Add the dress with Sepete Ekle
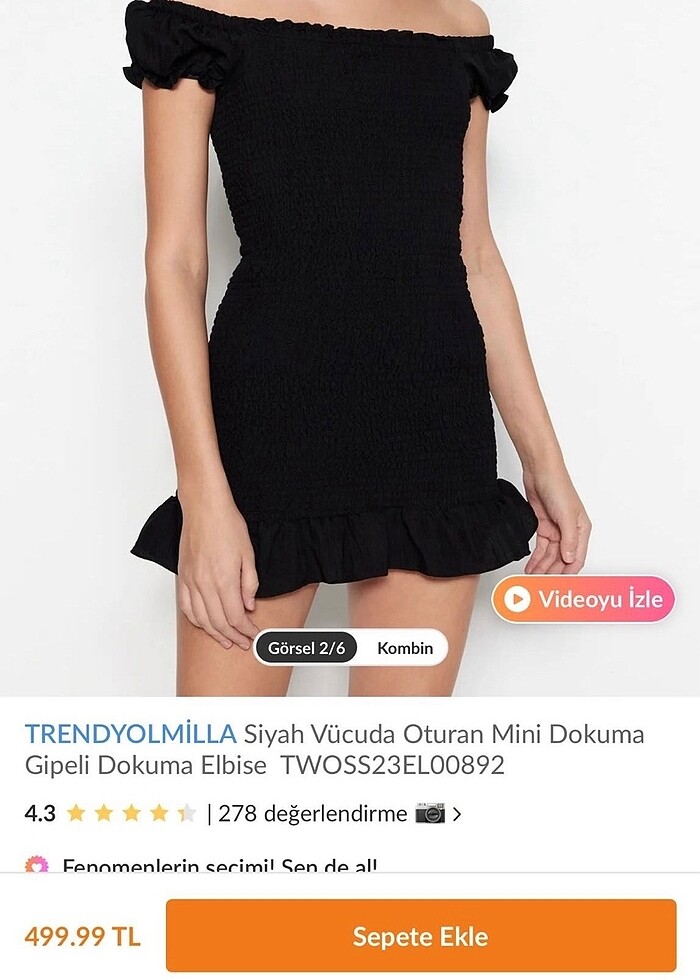Screen dimensions: 700x980 (420, 937)
